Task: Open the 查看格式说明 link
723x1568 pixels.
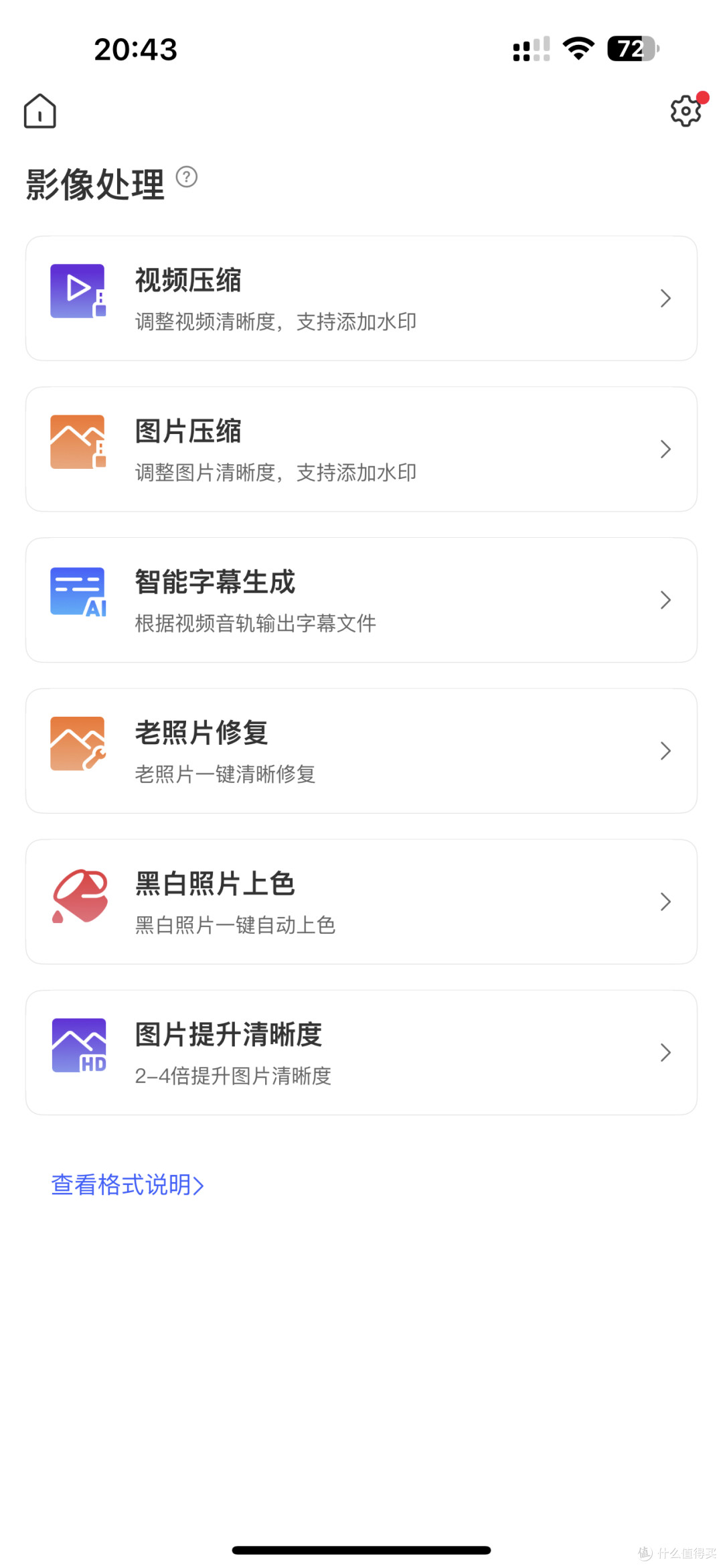Action: 127,1184
